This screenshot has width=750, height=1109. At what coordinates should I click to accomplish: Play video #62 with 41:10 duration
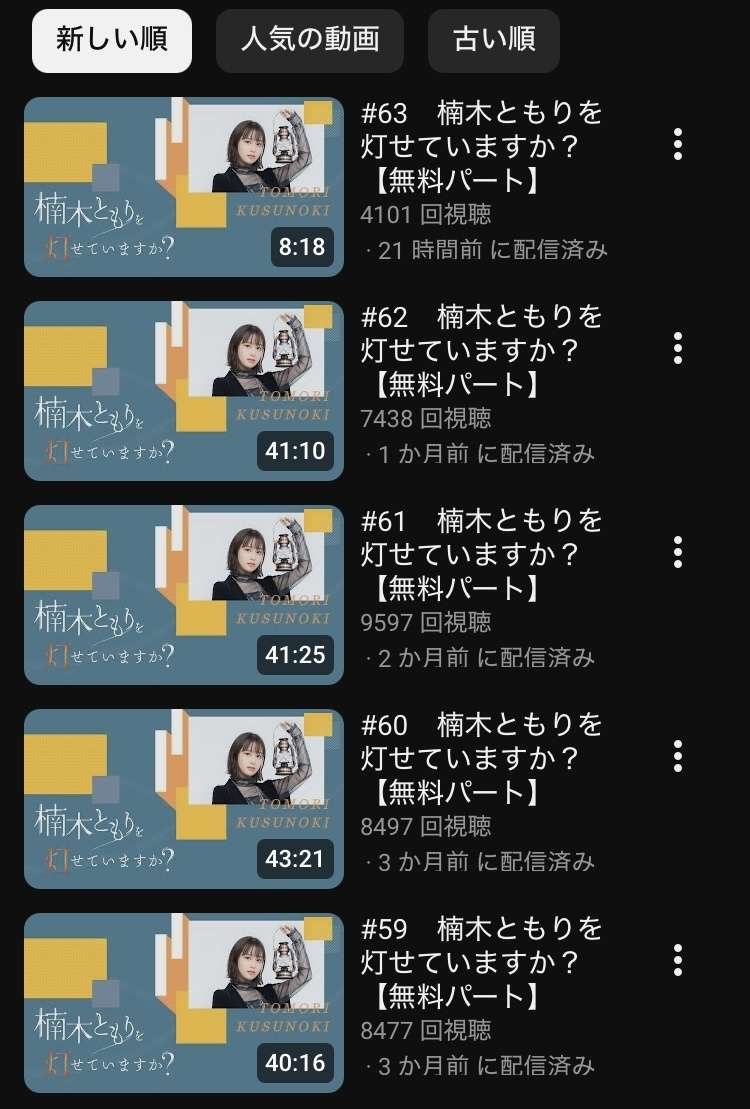coord(184,391)
